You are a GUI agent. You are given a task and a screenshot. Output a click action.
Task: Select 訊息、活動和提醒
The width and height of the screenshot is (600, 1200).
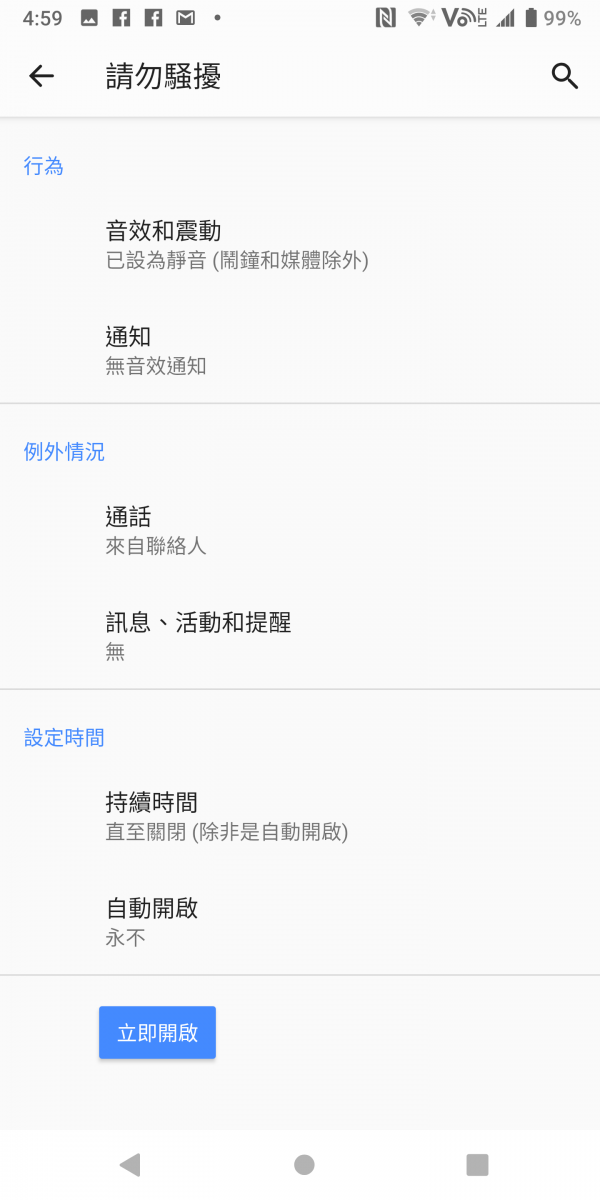coord(300,637)
